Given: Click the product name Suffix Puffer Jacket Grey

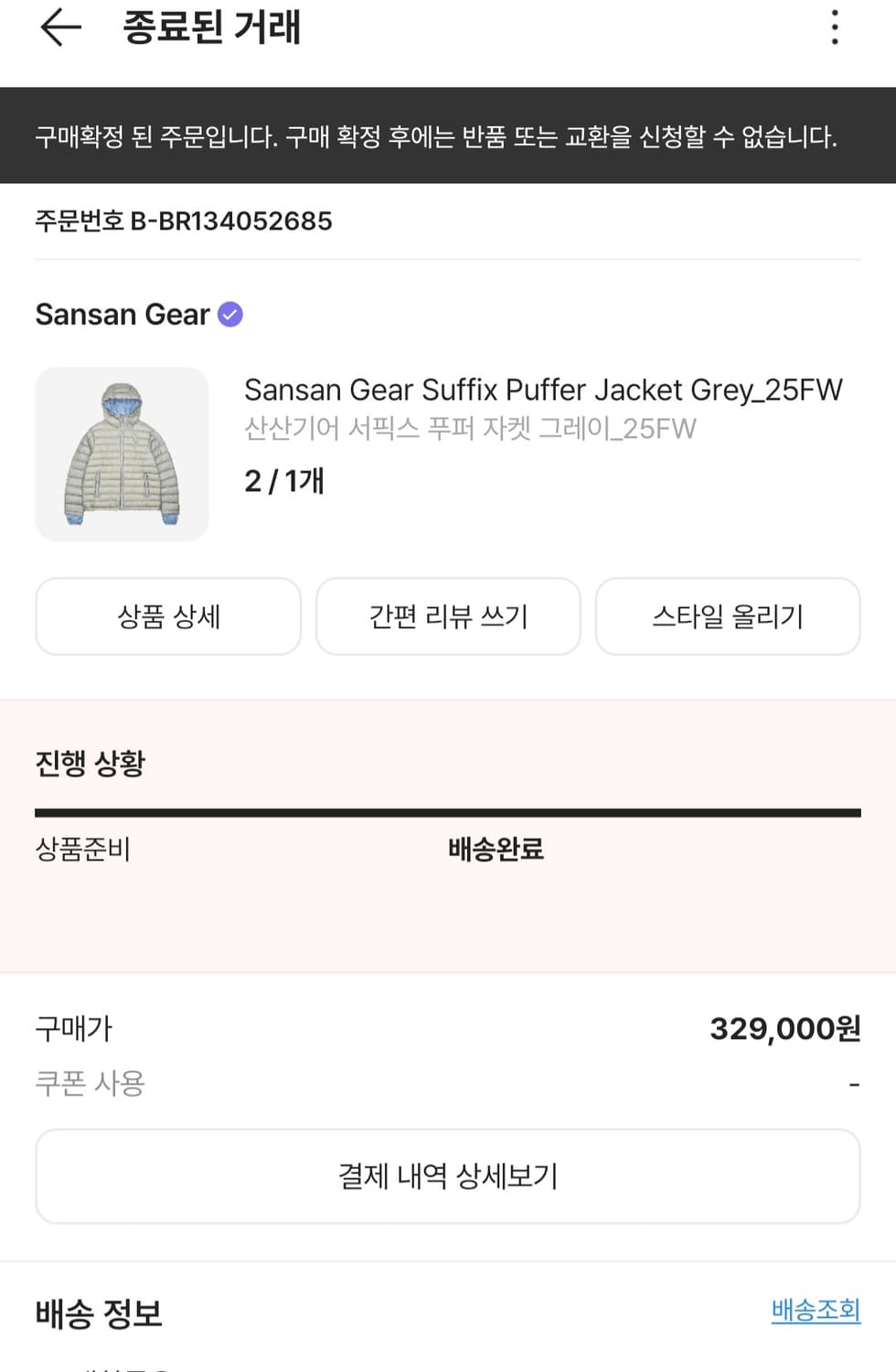Looking at the screenshot, I should point(543,390).
